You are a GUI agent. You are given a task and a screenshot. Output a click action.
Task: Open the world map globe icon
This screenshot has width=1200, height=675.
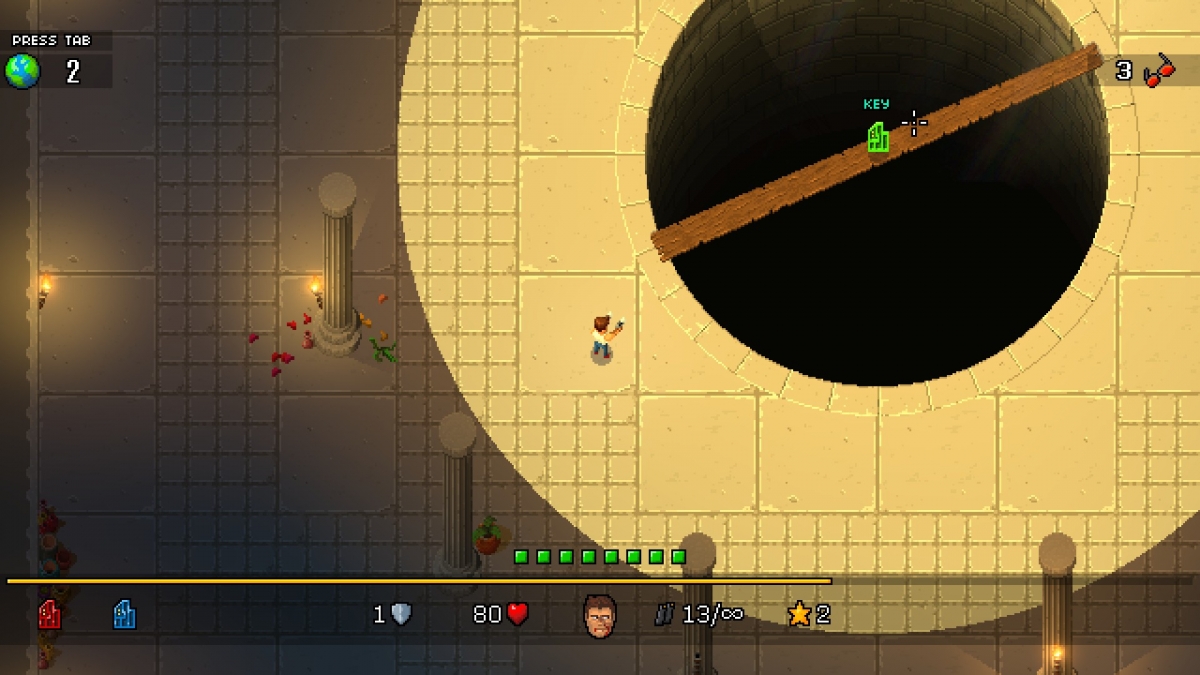coord(22,71)
